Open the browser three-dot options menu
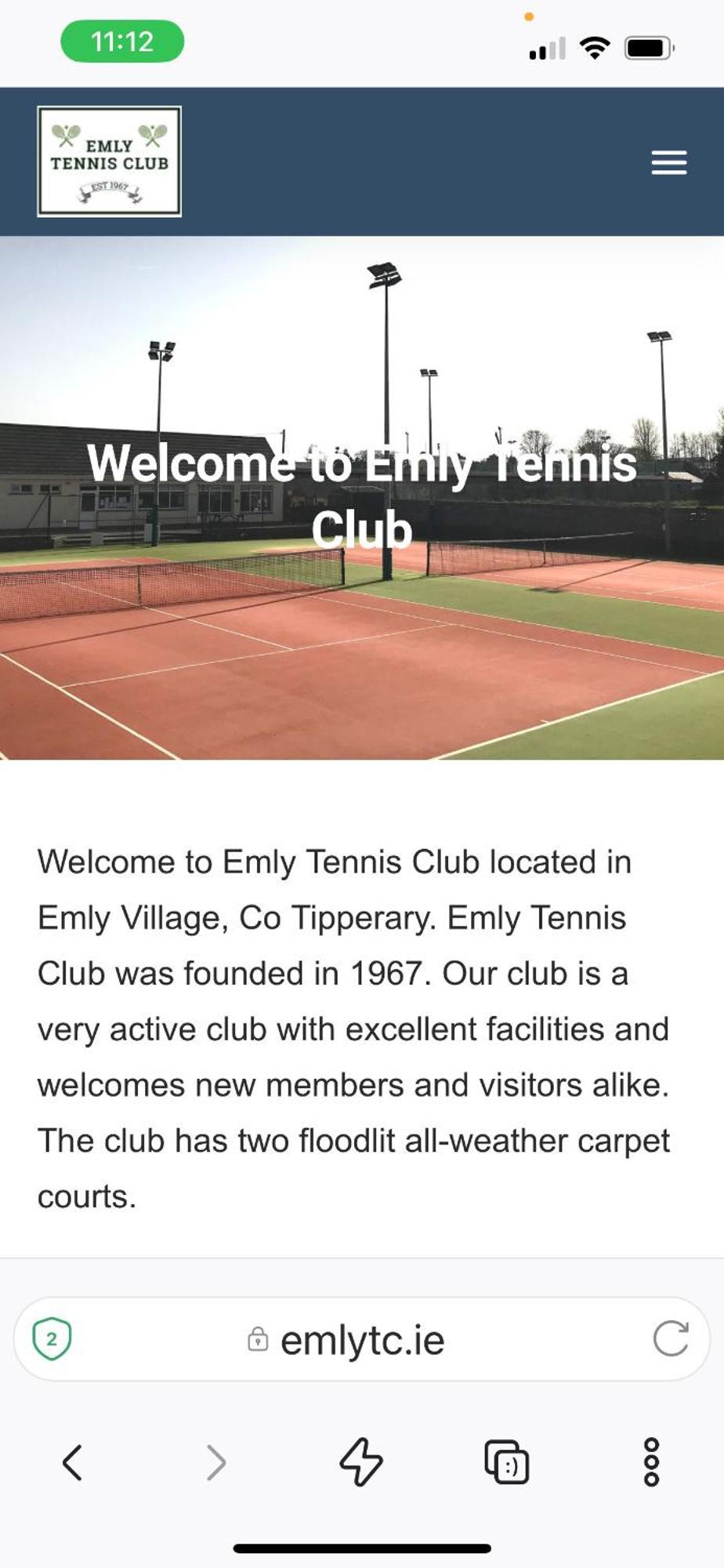The width and height of the screenshot is (724, 1568). coord(651,1462)
